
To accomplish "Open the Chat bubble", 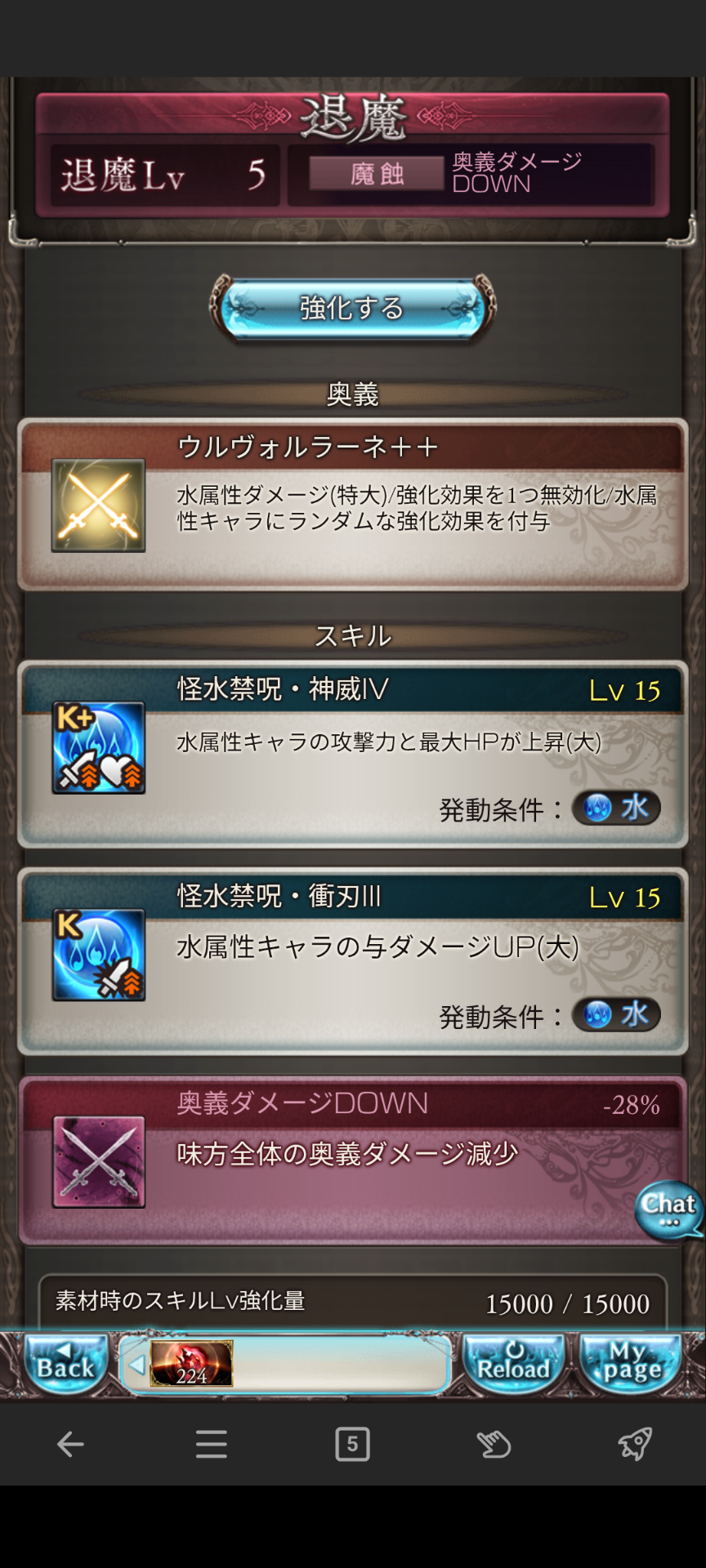I will pos(668,1210).
